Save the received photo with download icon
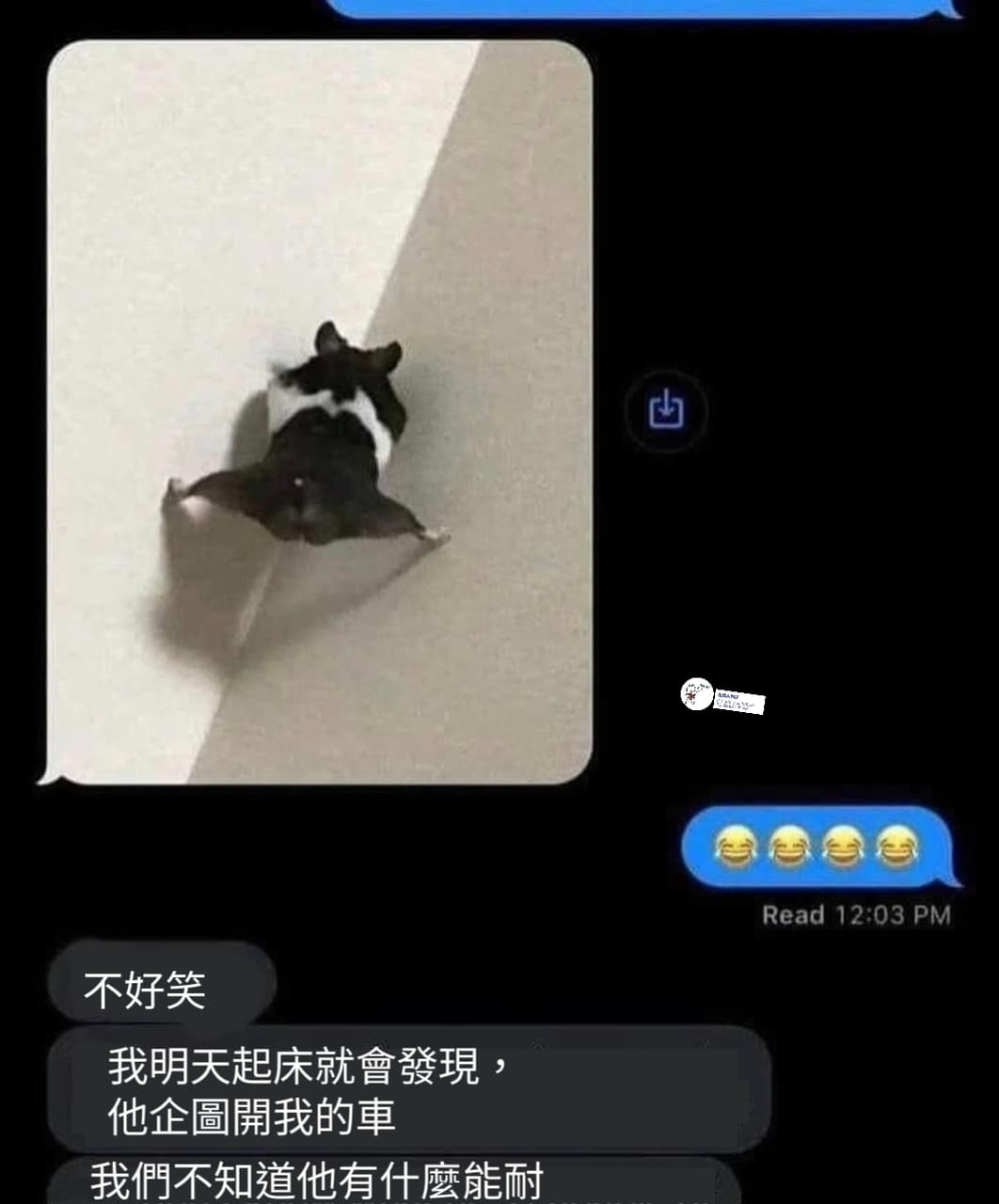The height and width of the screenshot is (1204, 999). [x=666, y=410]
